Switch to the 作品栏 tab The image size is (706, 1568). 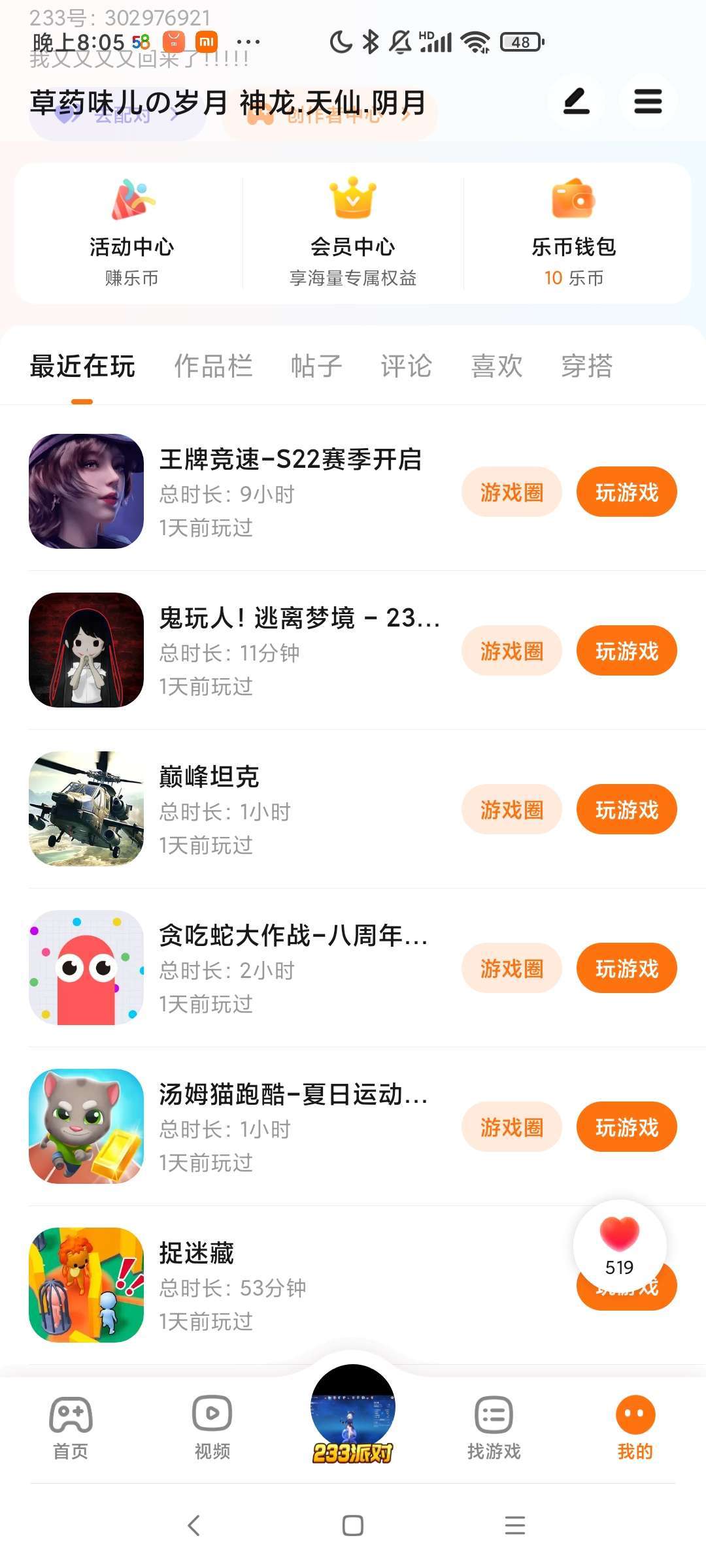(x=213, y=366)
